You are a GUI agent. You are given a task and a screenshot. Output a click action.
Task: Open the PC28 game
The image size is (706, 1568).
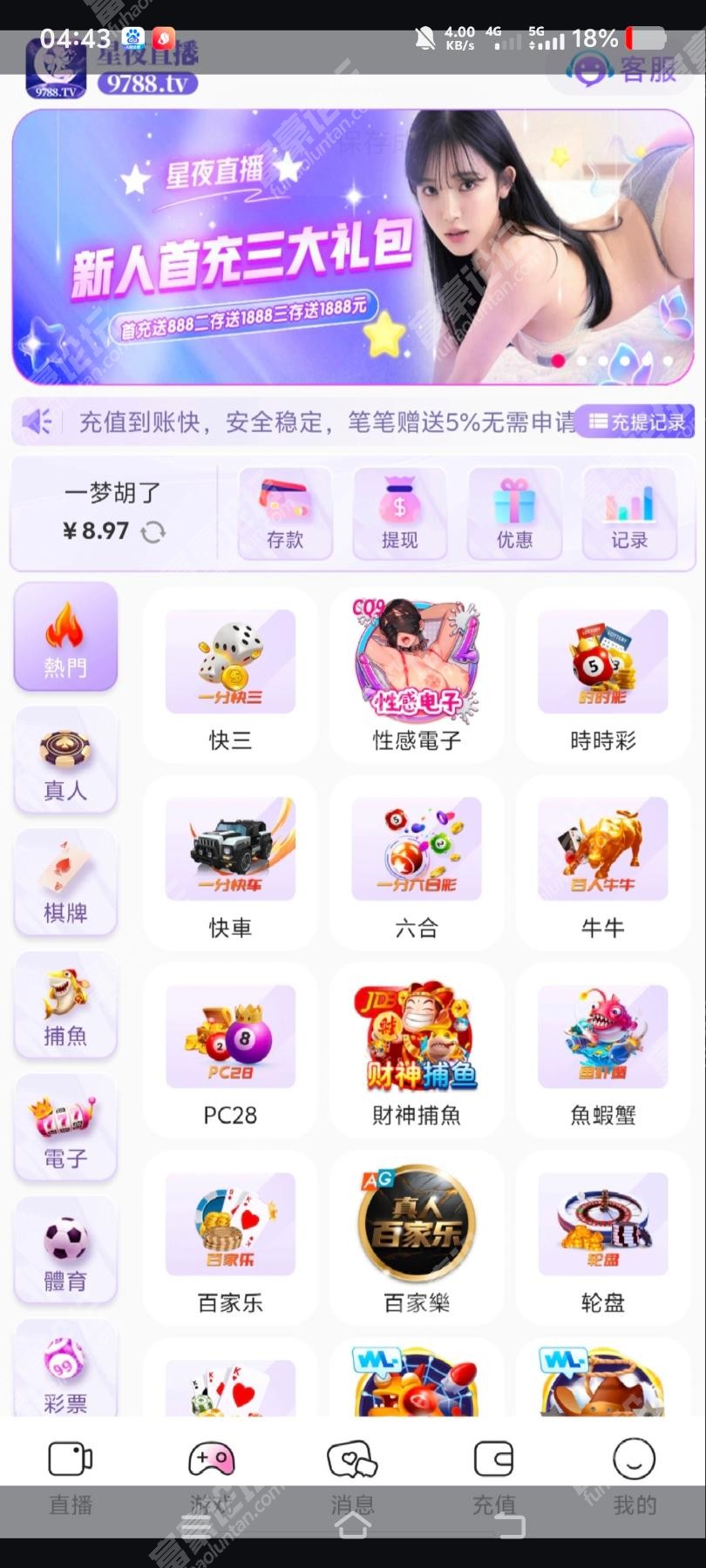pyautogui.click(x=230, y=1051)
